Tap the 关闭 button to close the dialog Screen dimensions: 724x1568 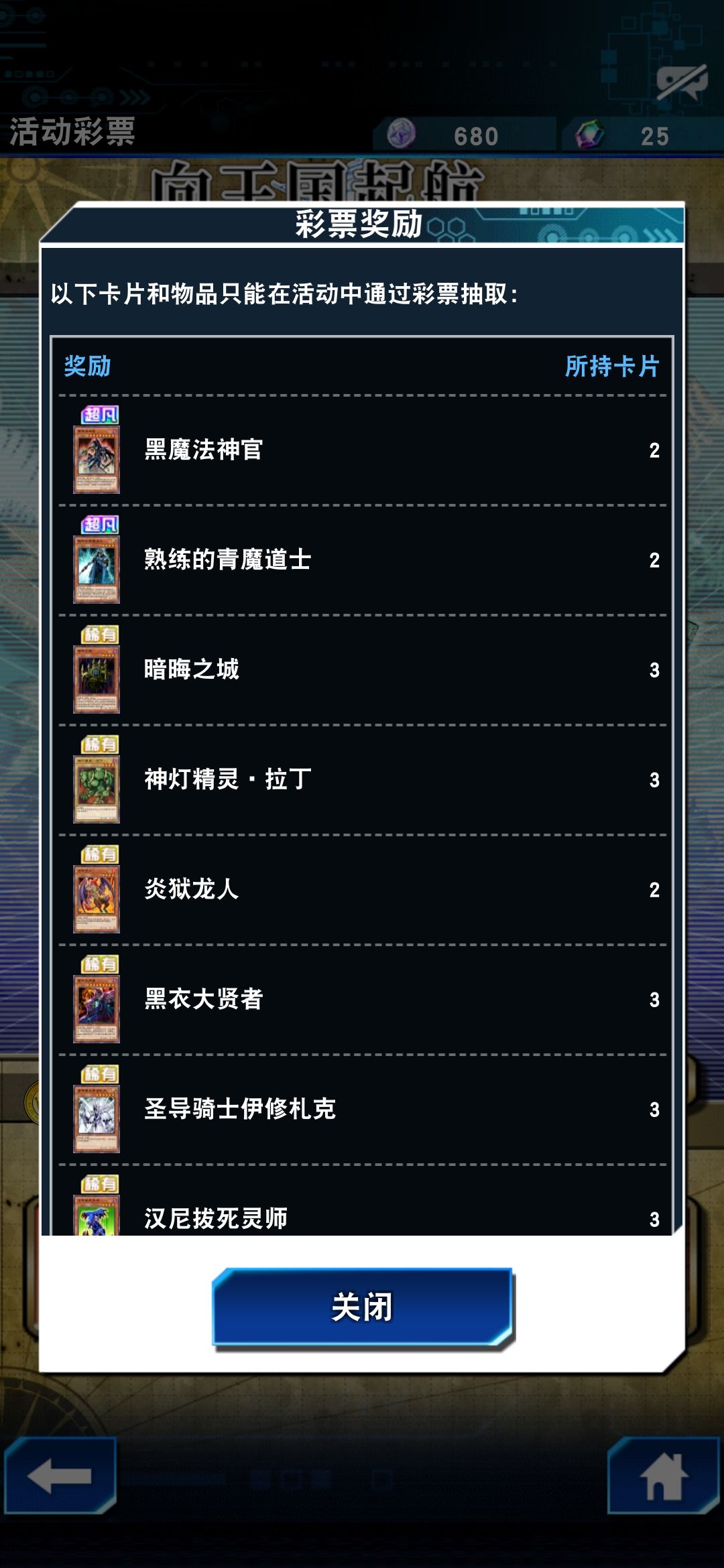click(x=363, y=1307)
